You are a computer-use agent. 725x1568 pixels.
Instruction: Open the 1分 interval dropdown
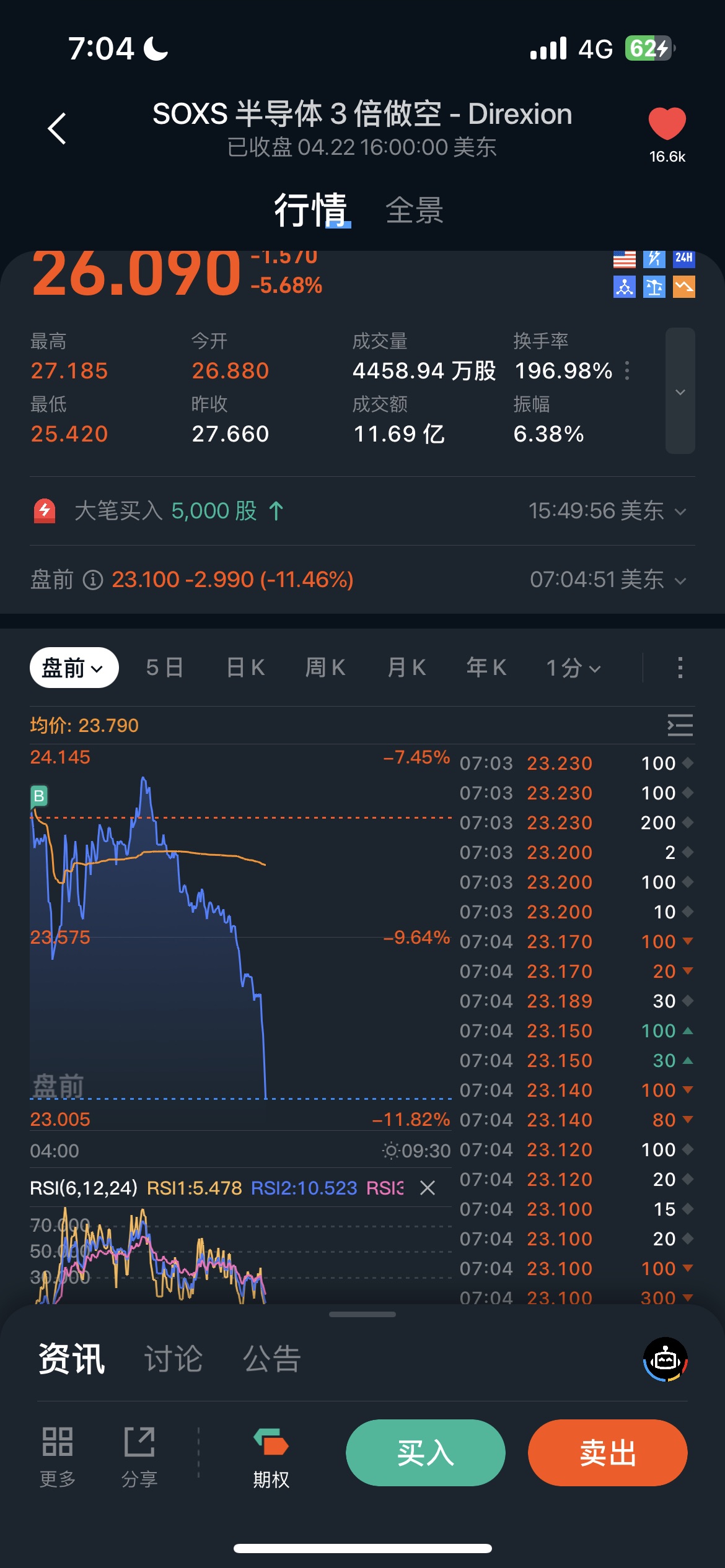point(573,668)
